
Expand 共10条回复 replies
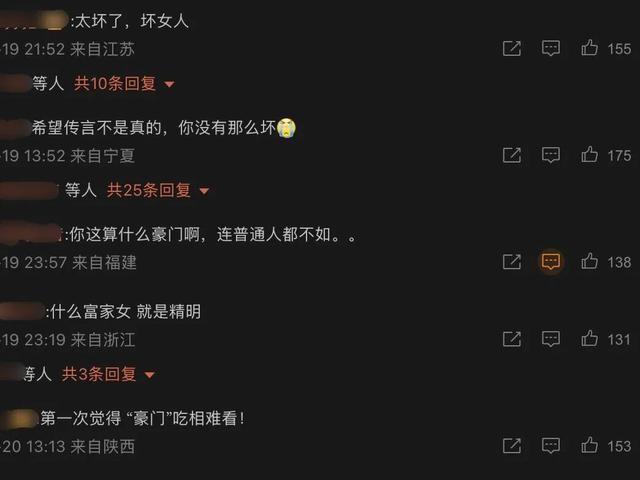tap(124, 84)
